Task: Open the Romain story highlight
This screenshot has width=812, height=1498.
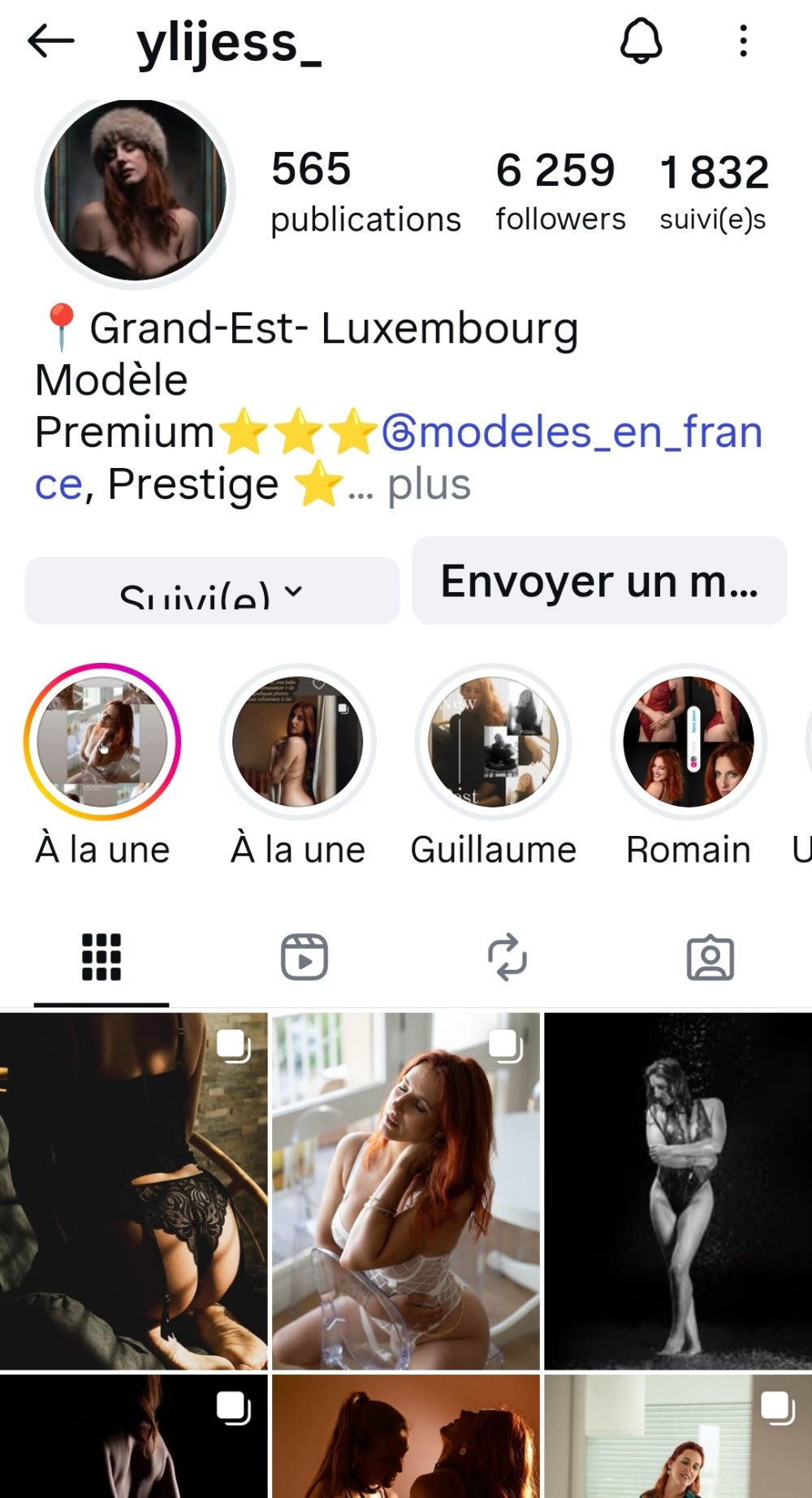Action: (x=689, y=742)
